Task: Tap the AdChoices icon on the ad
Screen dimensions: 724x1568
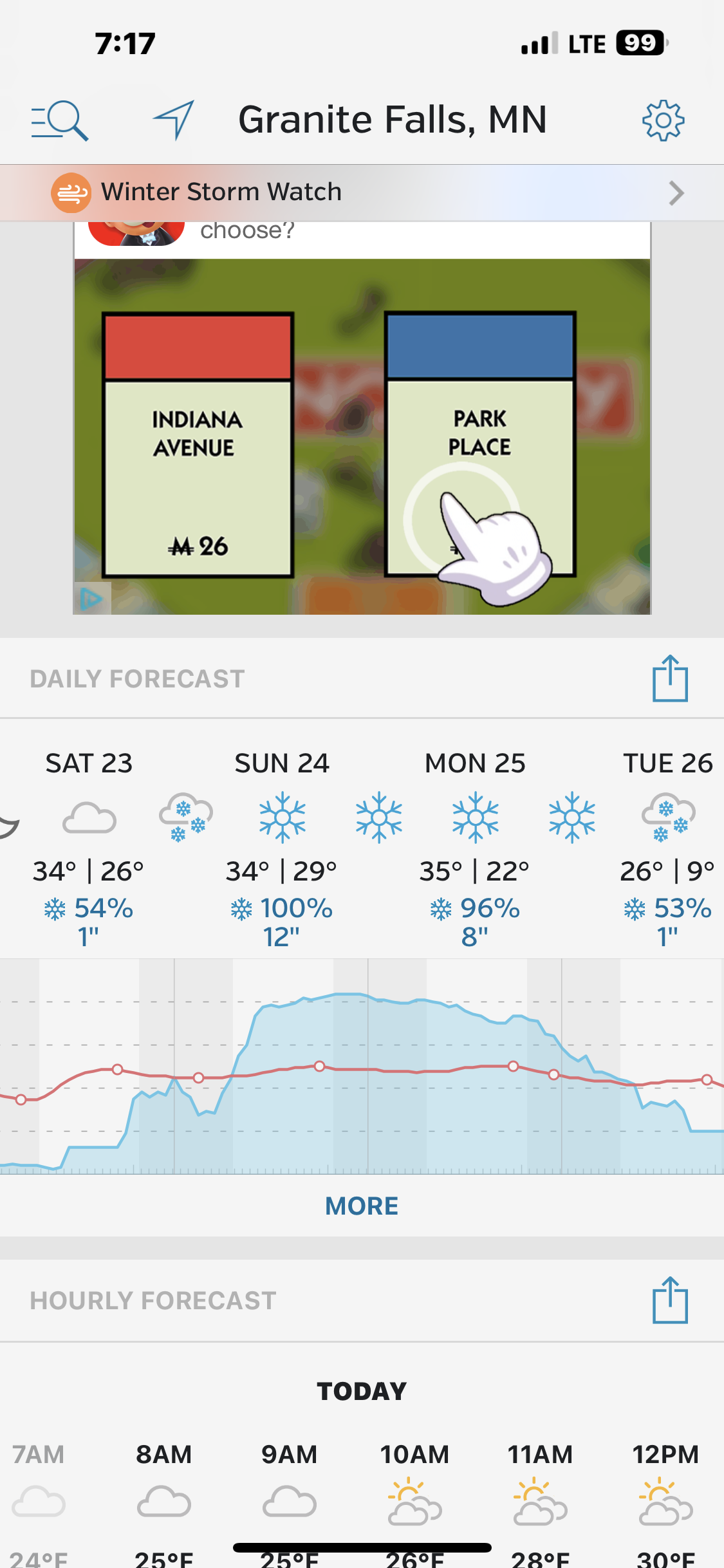Action: tap(91, 599)
